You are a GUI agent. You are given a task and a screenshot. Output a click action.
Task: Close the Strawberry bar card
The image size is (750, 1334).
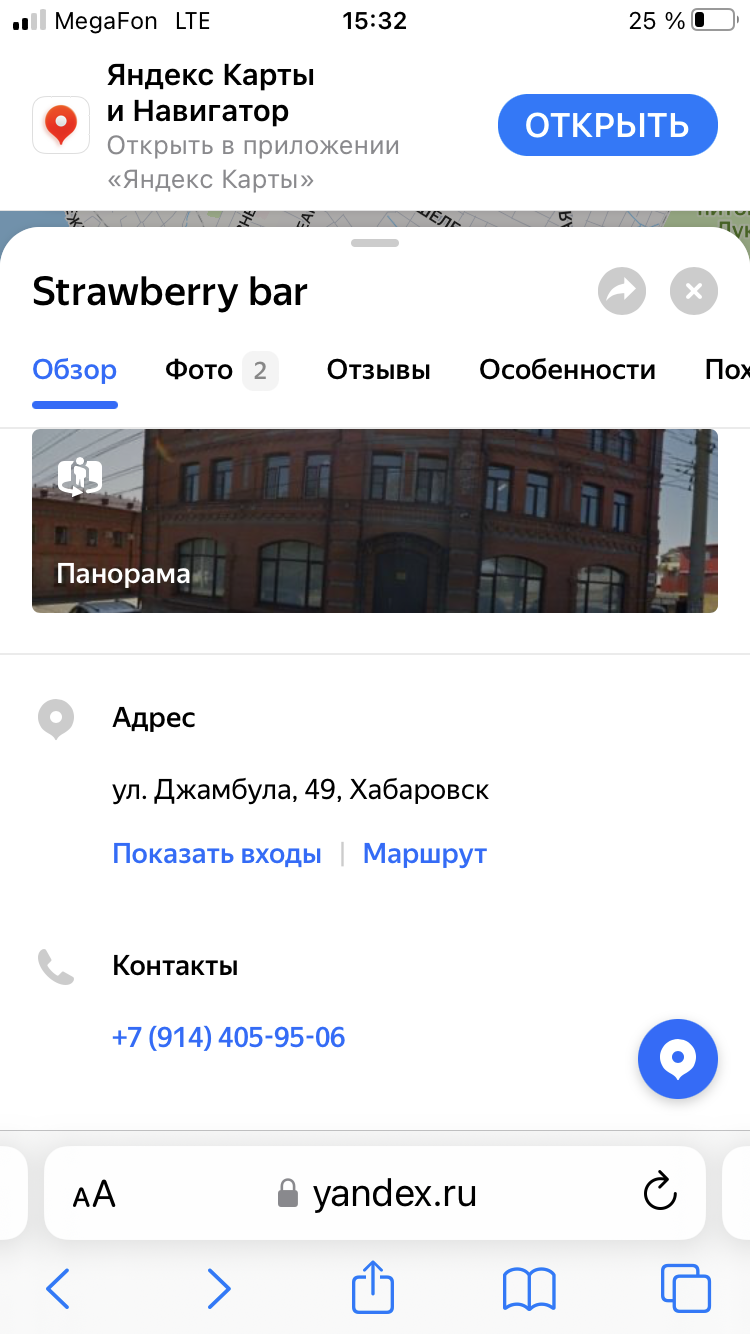coord(694,292)
